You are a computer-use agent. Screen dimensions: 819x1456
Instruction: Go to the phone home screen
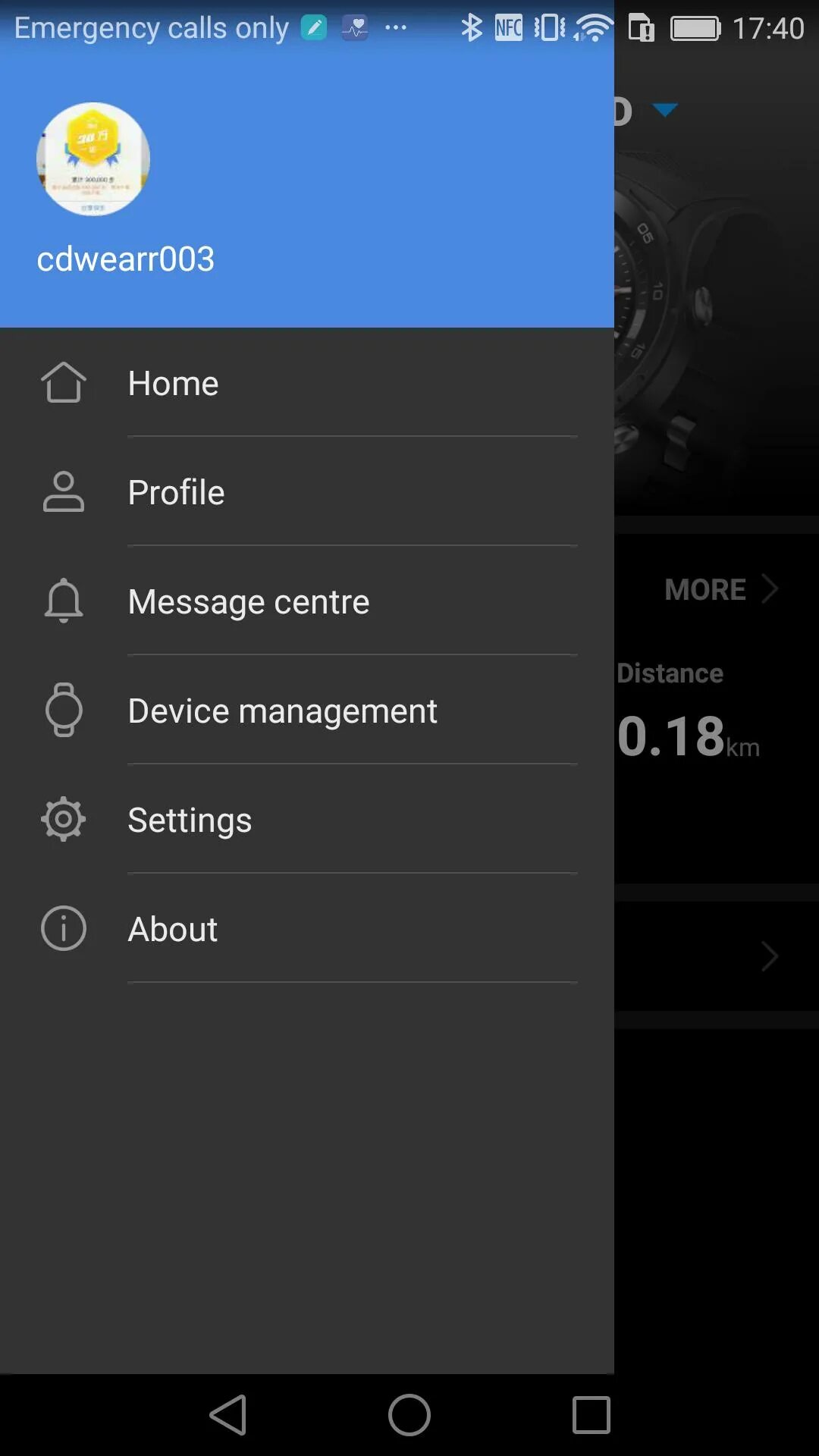(409, 1415)
